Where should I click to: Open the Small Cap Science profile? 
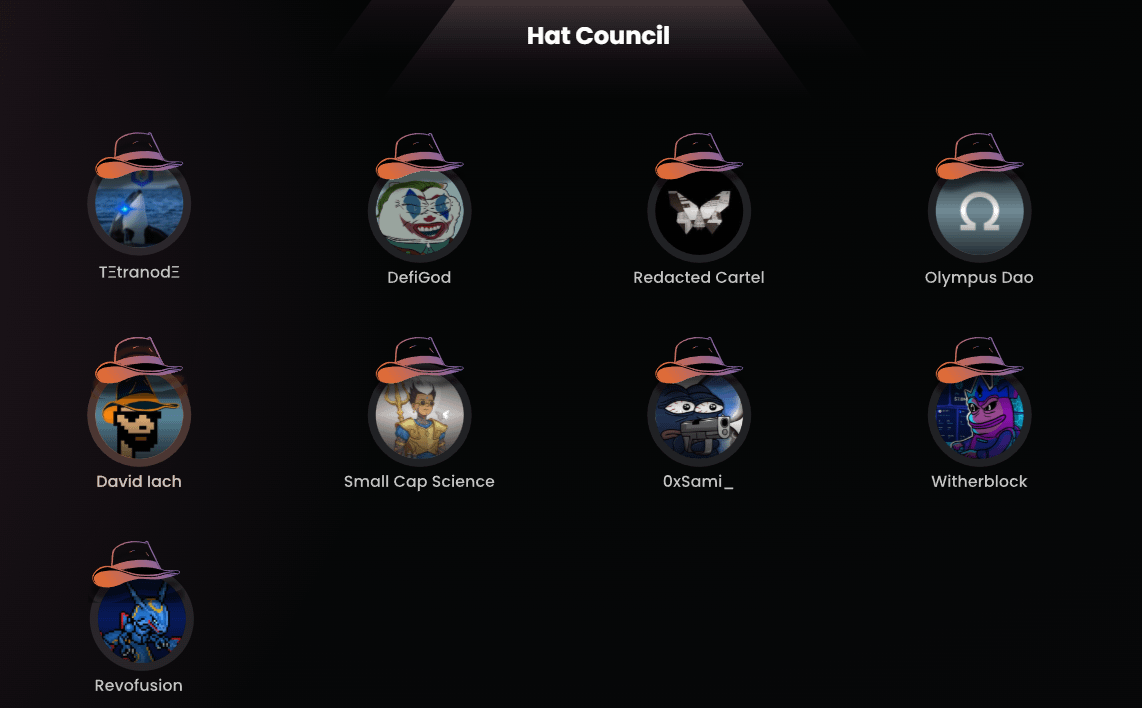(419, 415)
